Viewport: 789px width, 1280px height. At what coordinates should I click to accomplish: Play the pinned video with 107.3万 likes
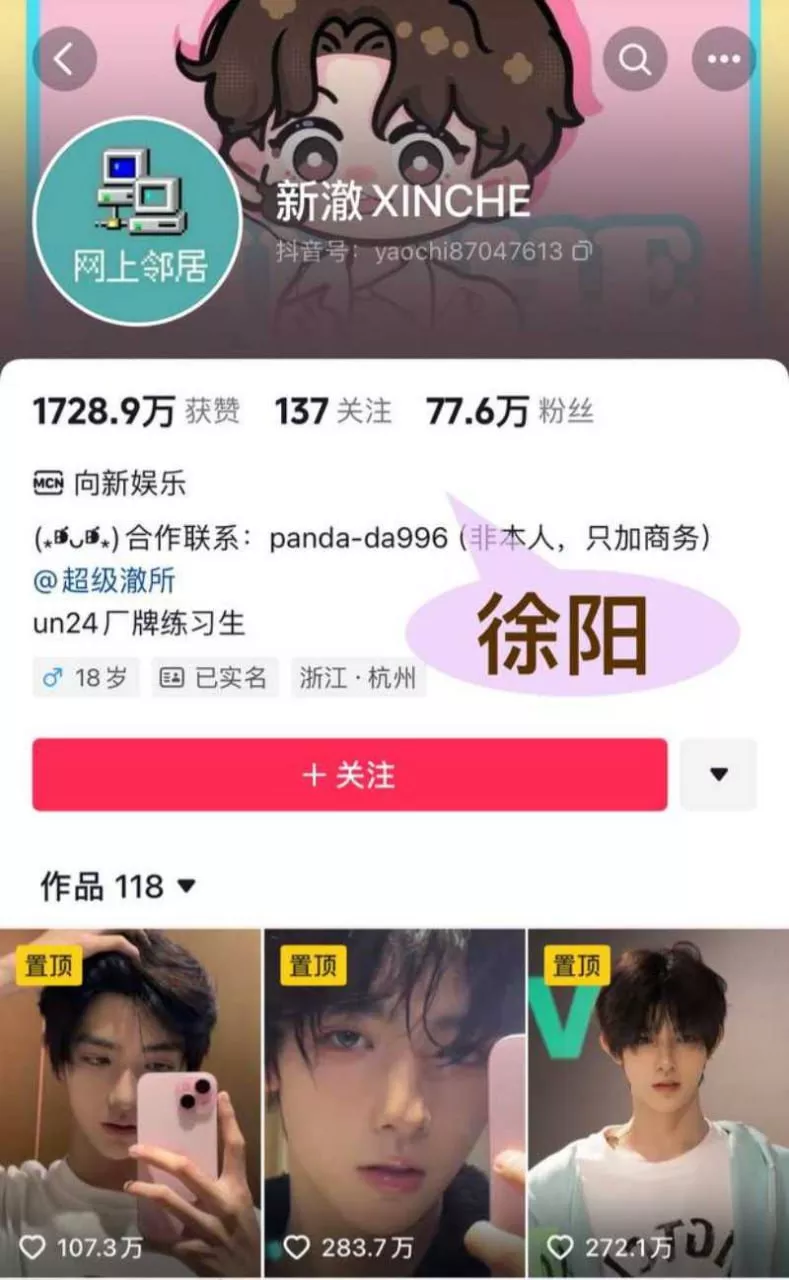130,1100
